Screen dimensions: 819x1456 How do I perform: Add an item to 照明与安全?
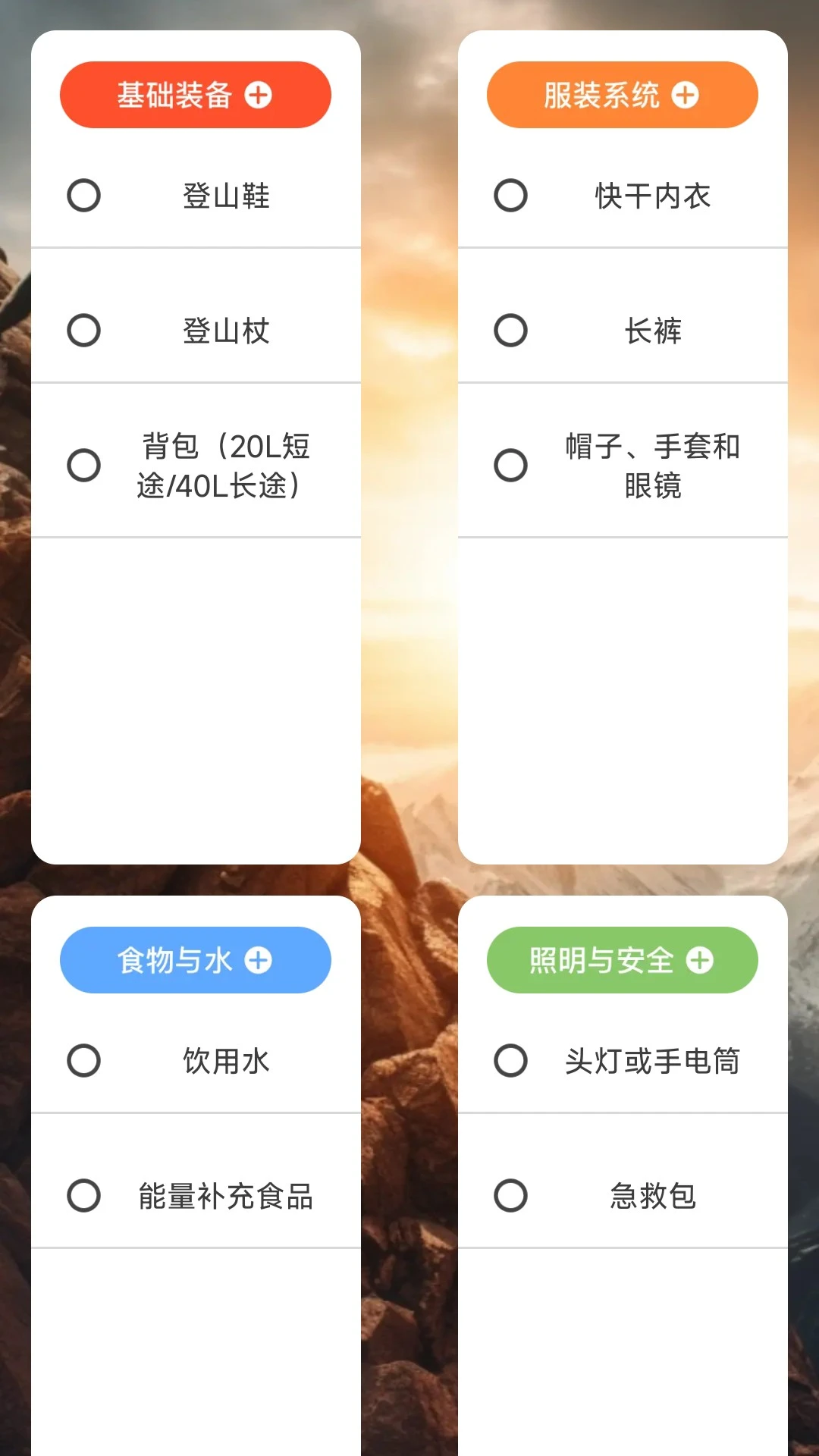622,960
